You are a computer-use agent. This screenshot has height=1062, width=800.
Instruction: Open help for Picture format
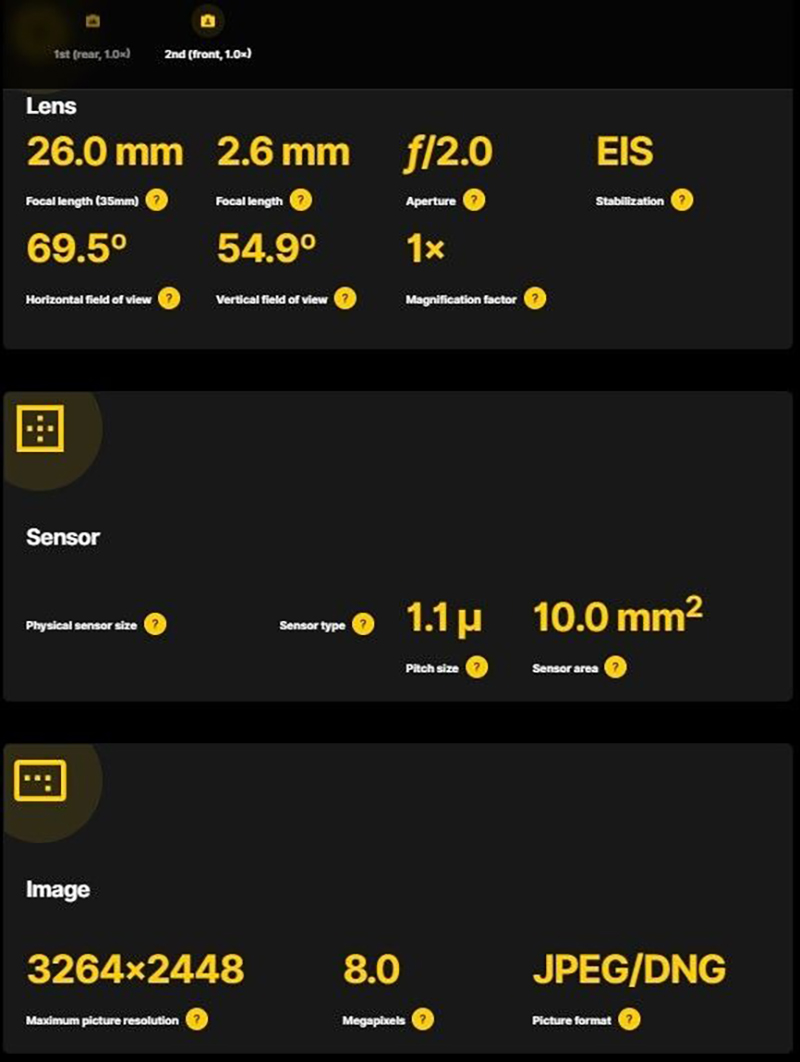pos(630,1020)
